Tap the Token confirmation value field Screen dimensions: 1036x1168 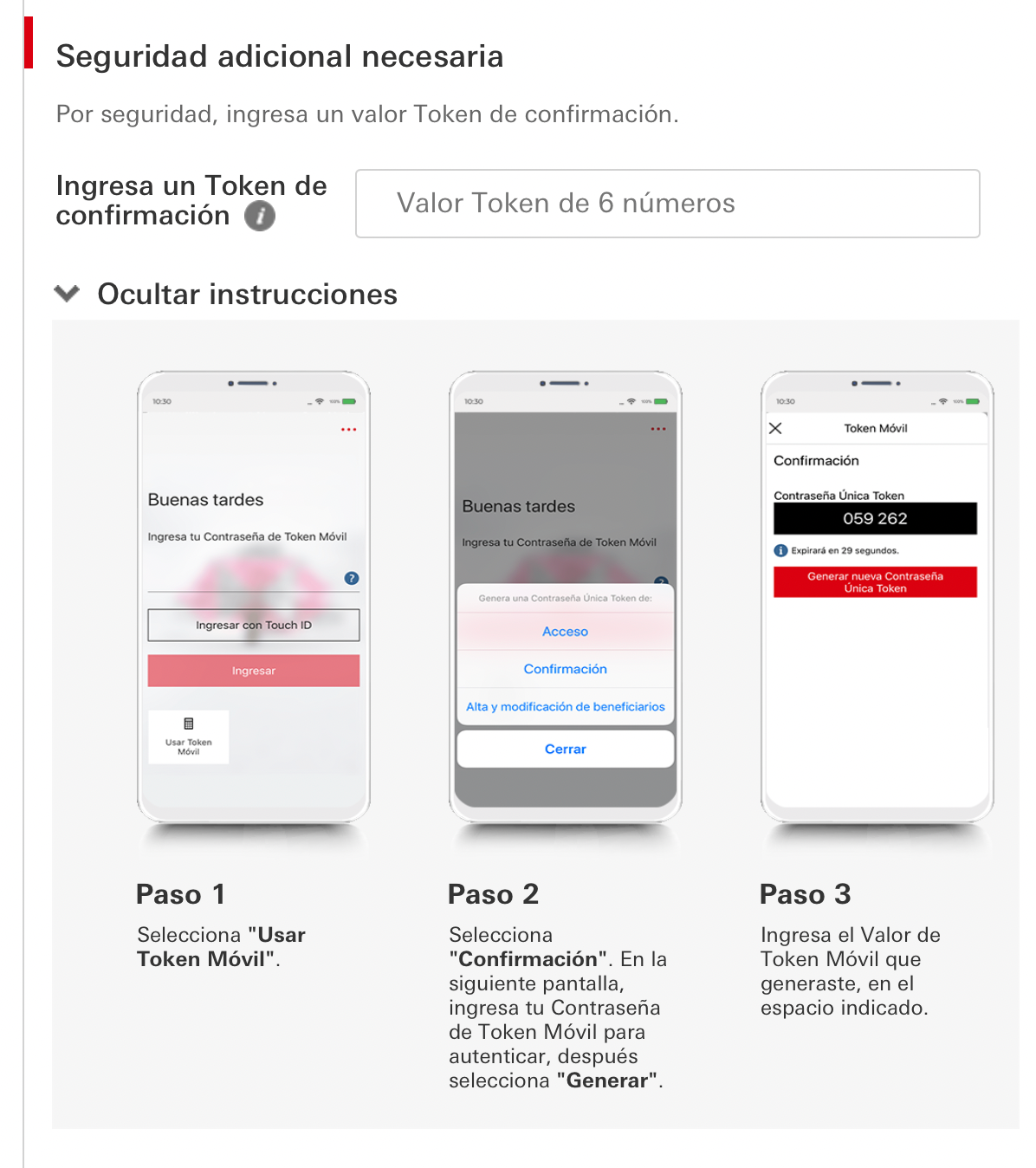coord(667,204)
